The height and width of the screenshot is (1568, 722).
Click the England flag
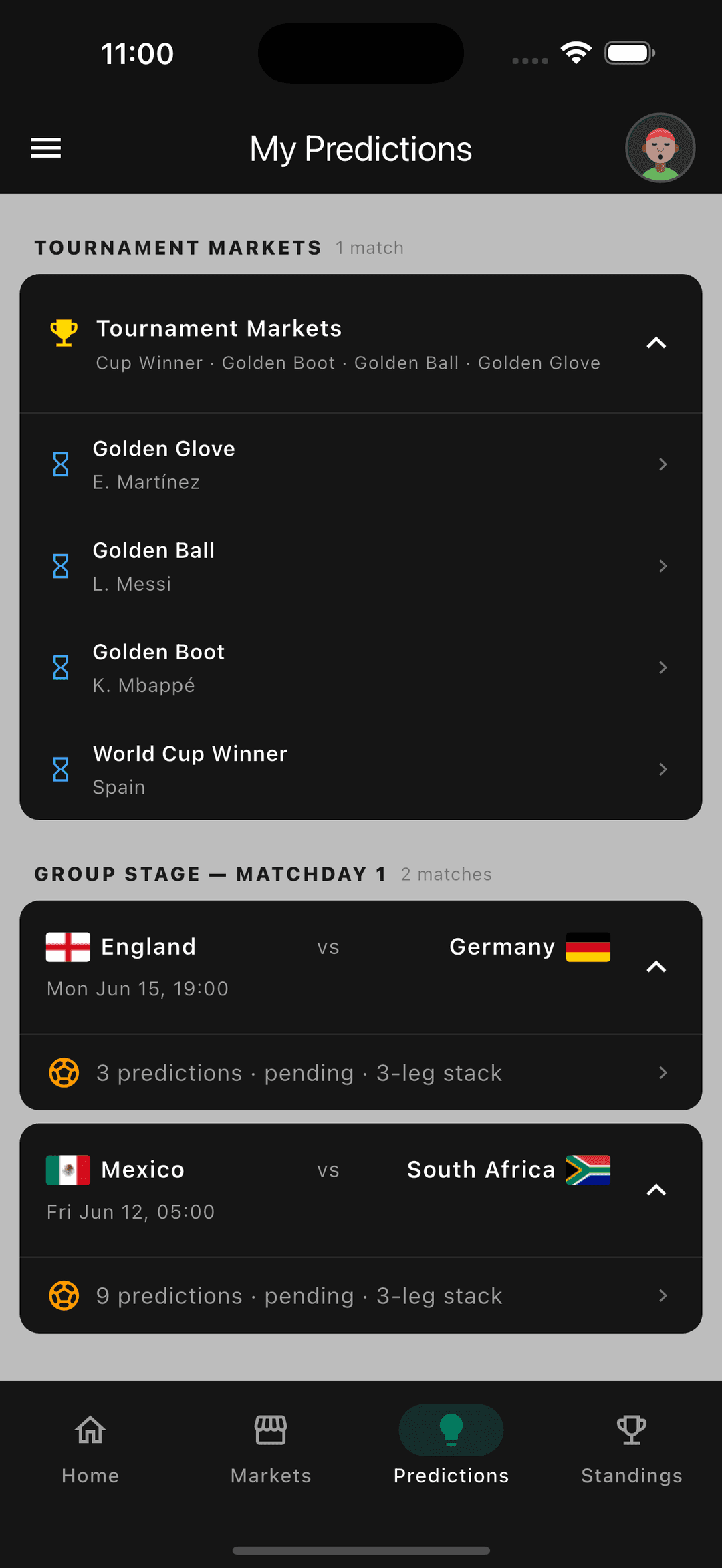[x=67, y=947]
